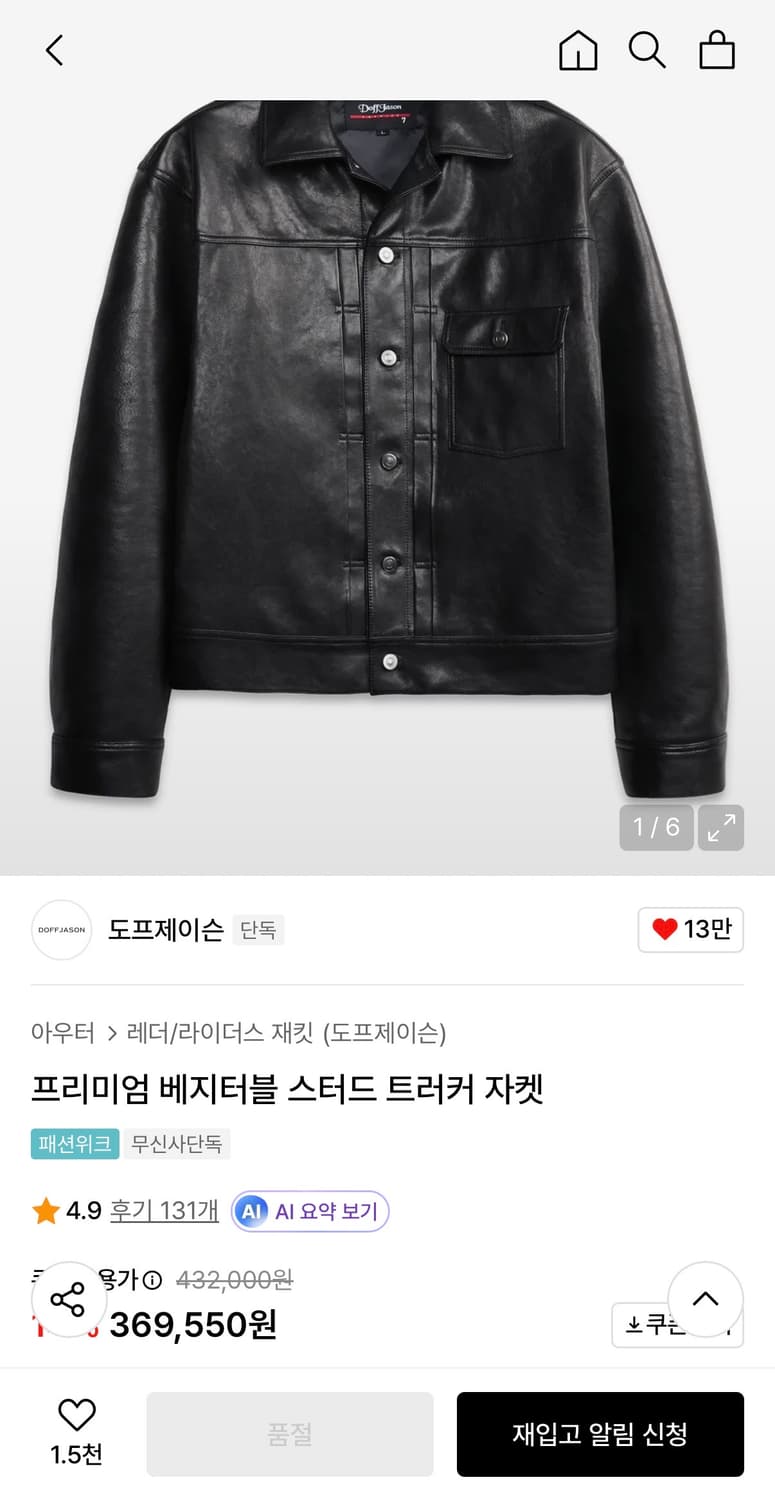Click the DOFFJASON brand logo circle
The height and width of the screenshot is (1500, 775).
click(61, 930)
